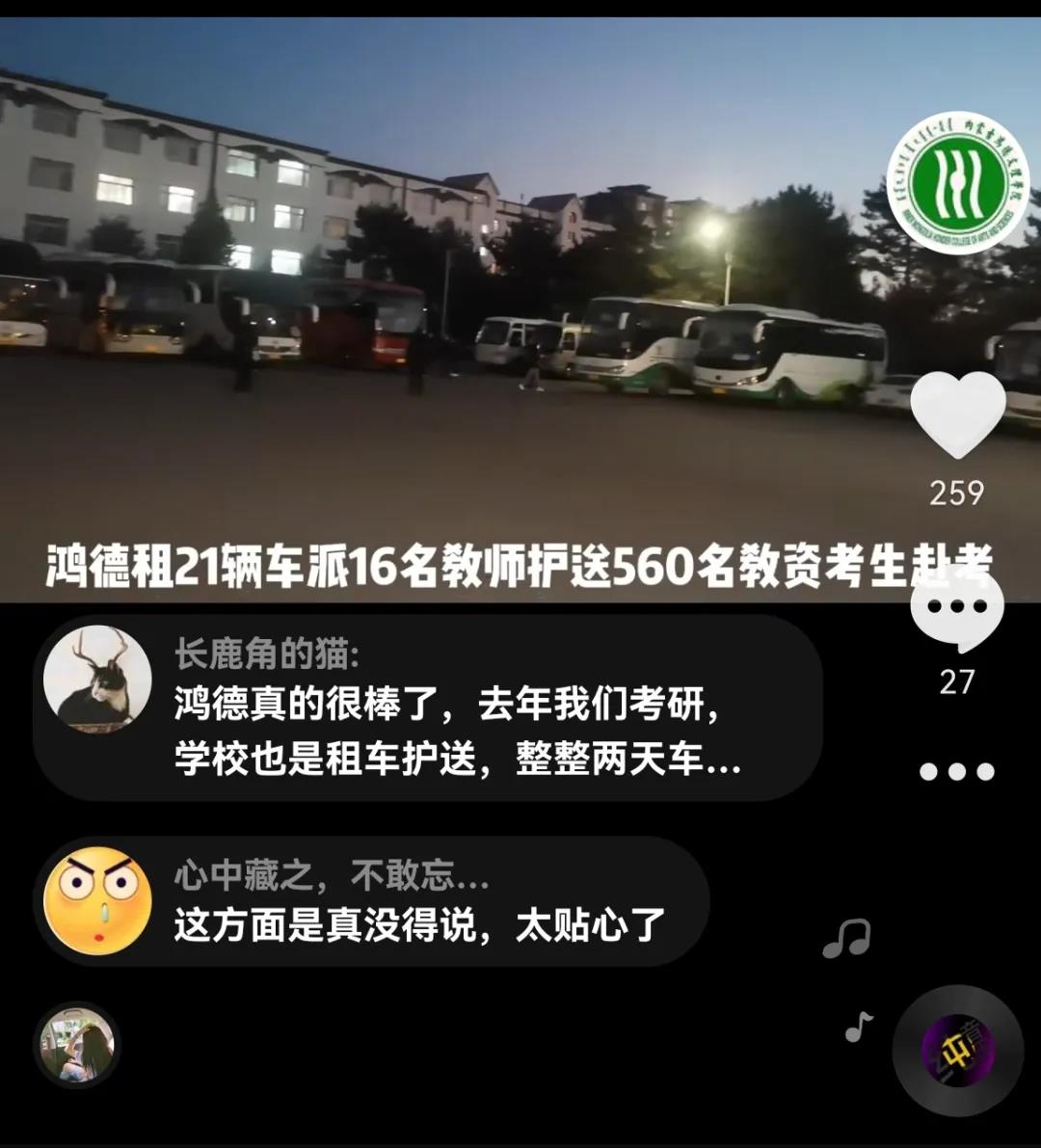Open the spinning music disc

[x=957, y=1051]
